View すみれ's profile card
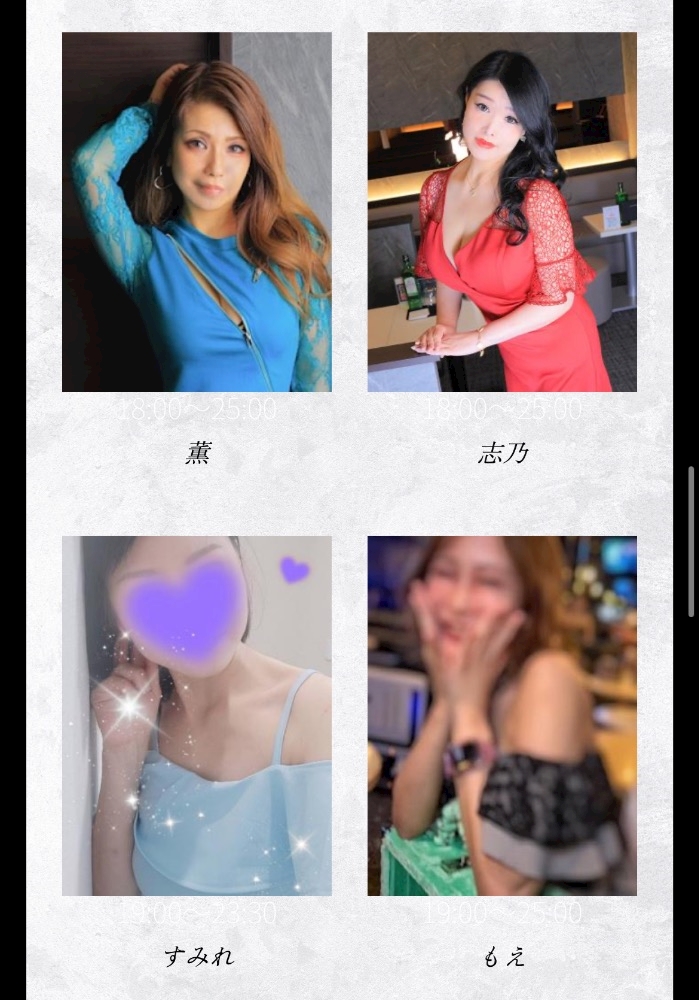The height and width of the screenshot is (1000, 699). pos(197,716)
